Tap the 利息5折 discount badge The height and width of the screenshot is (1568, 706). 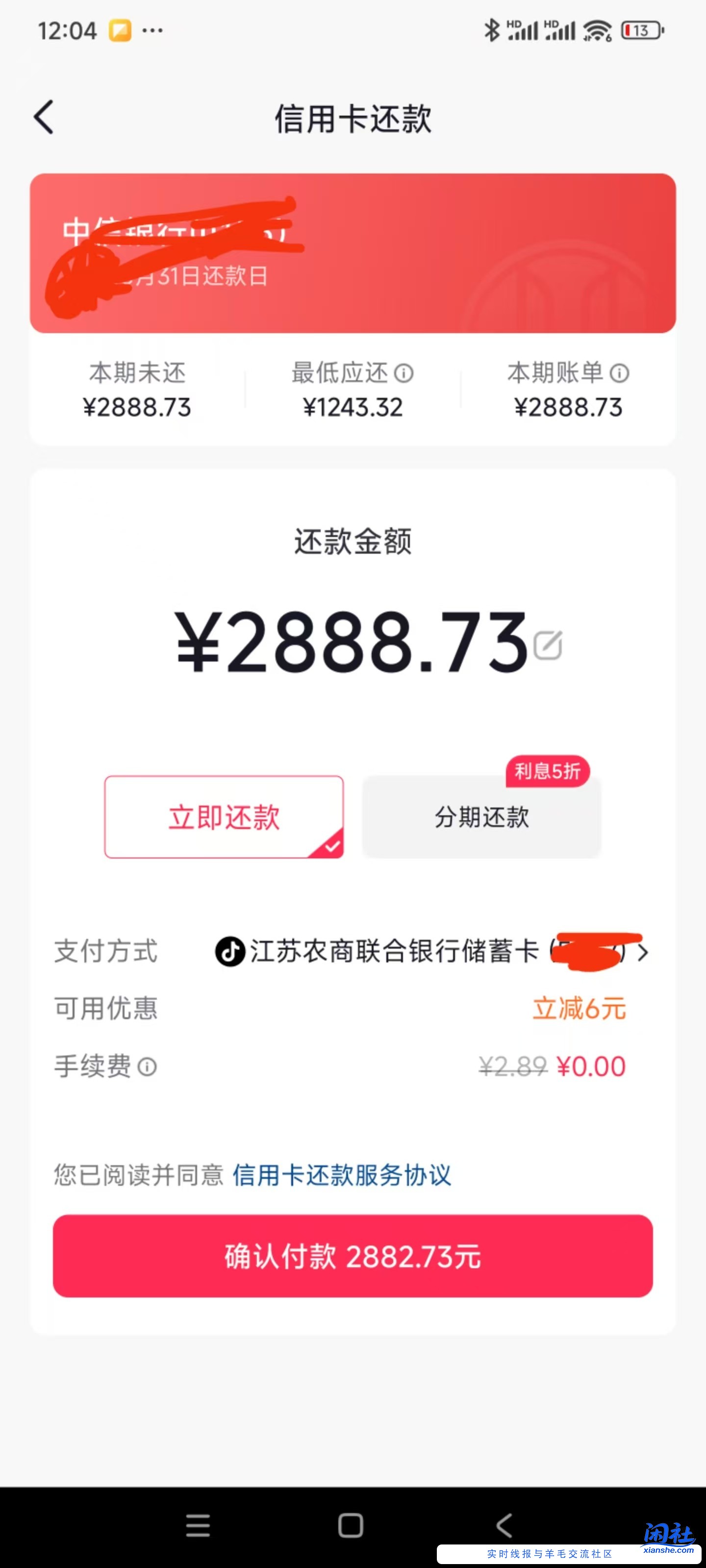[547, 771]
